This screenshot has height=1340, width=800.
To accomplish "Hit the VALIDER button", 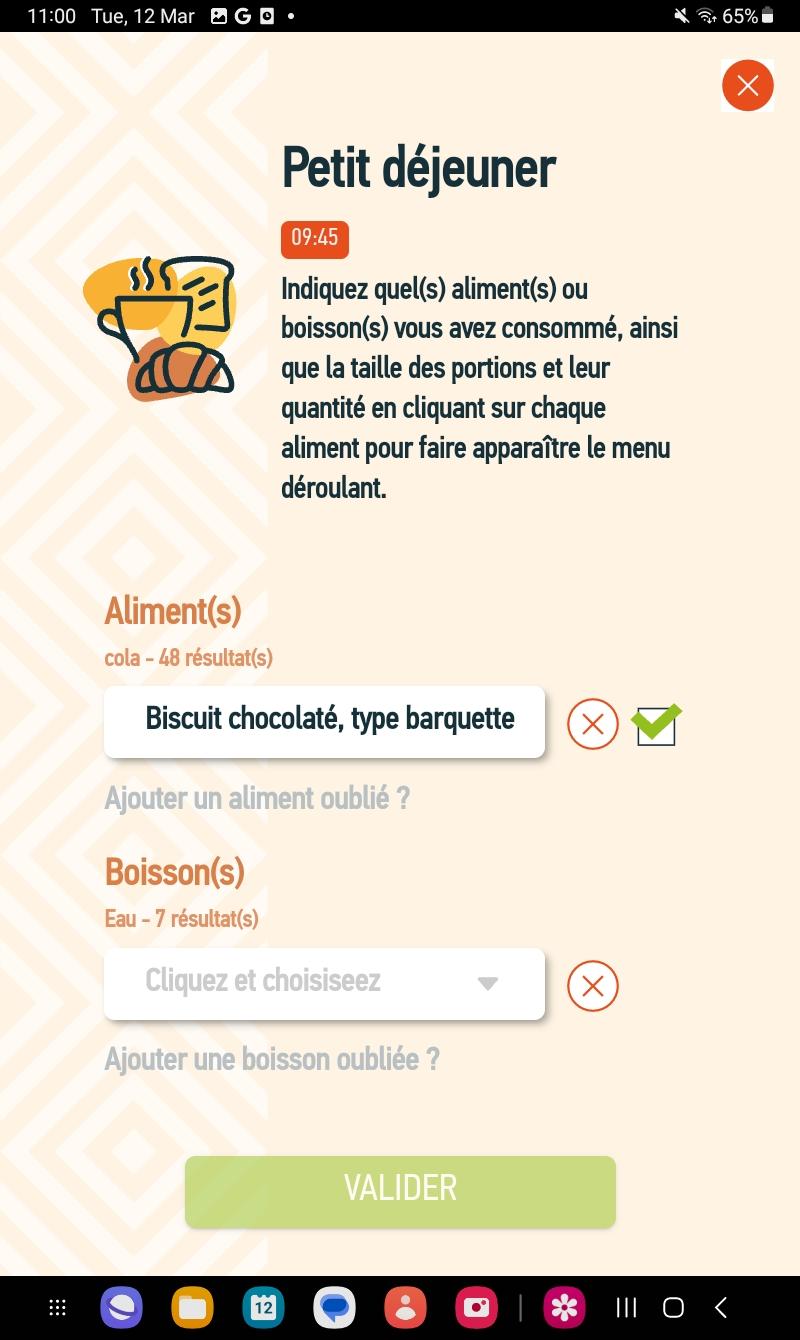I will coord(400,1191).
